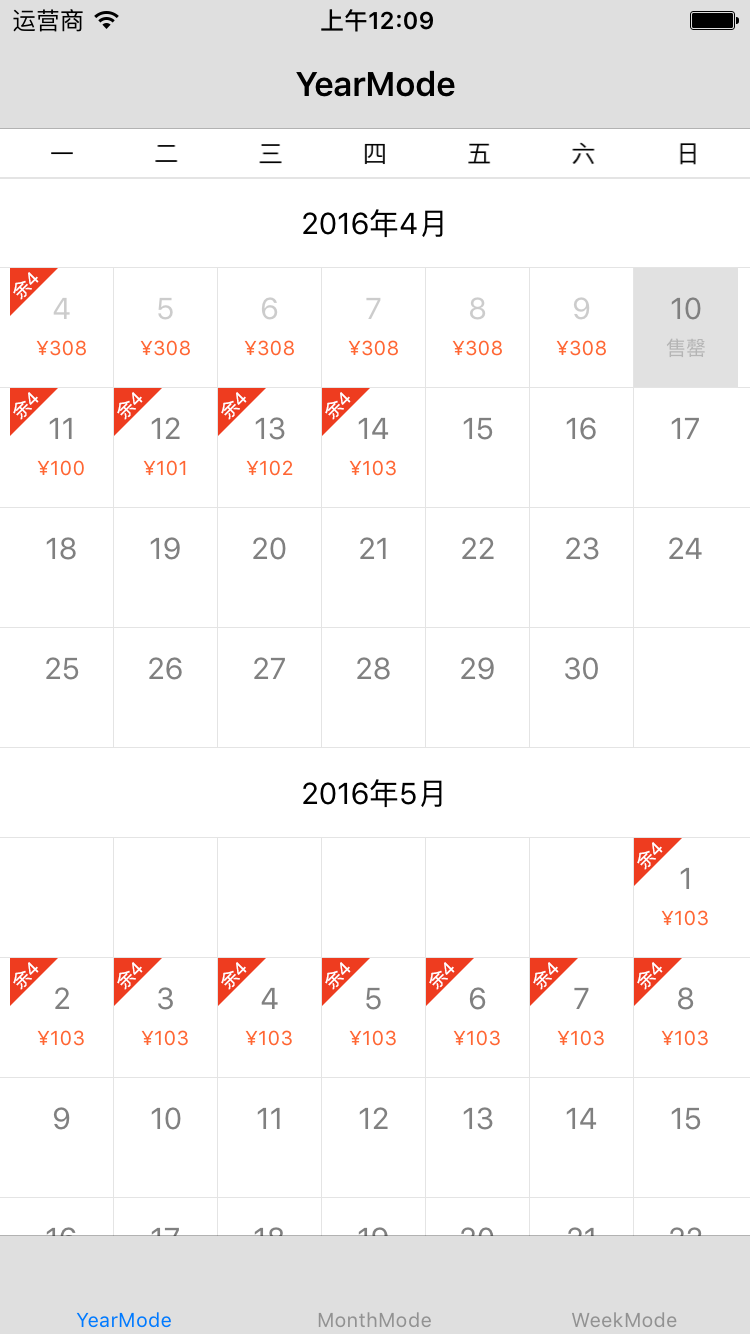The image size is (750, 1334).
Task: Select April 14 priced ¥103
Action: 374,448
